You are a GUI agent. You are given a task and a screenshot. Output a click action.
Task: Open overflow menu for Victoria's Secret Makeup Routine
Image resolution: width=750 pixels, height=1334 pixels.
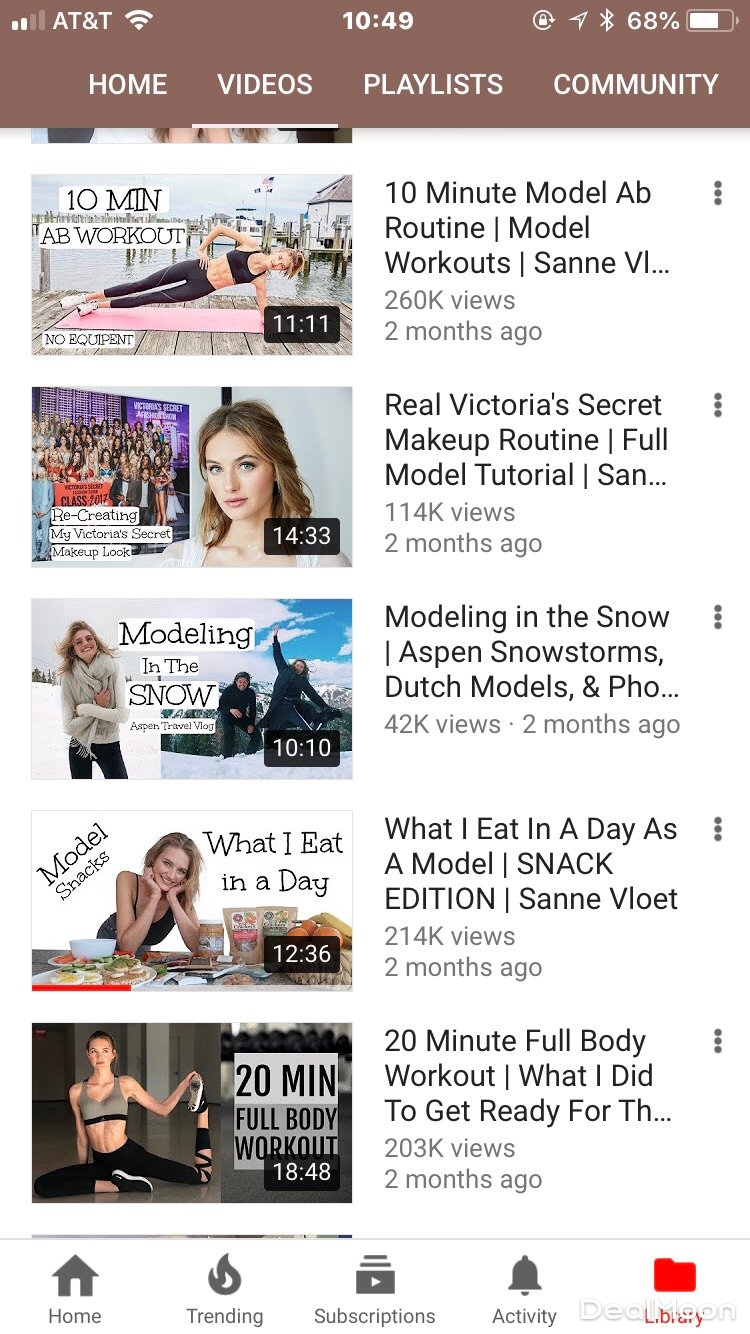[717, 405]
